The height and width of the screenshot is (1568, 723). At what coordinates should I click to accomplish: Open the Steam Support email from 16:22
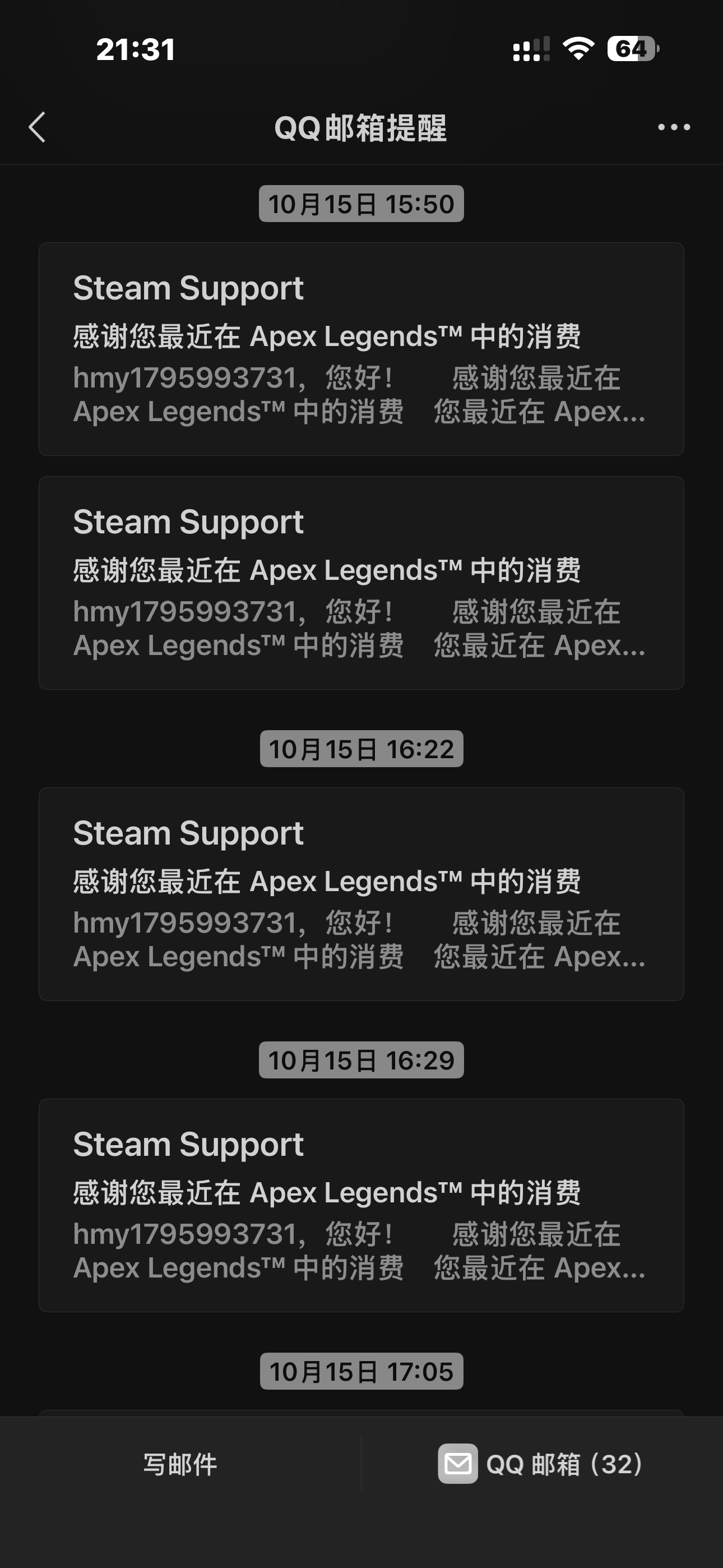tap(361, 893)
